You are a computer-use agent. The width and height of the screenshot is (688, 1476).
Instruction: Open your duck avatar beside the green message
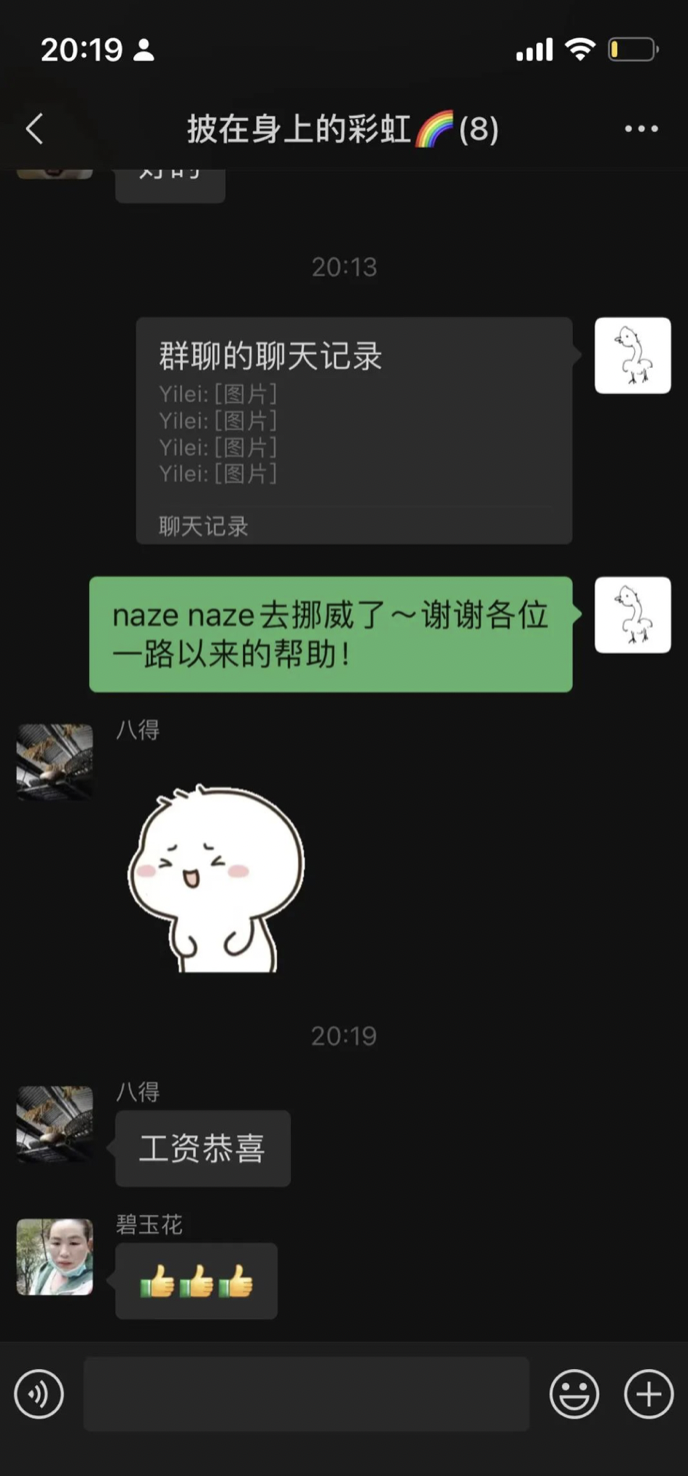pyautogui.click(x=633, y=615)
